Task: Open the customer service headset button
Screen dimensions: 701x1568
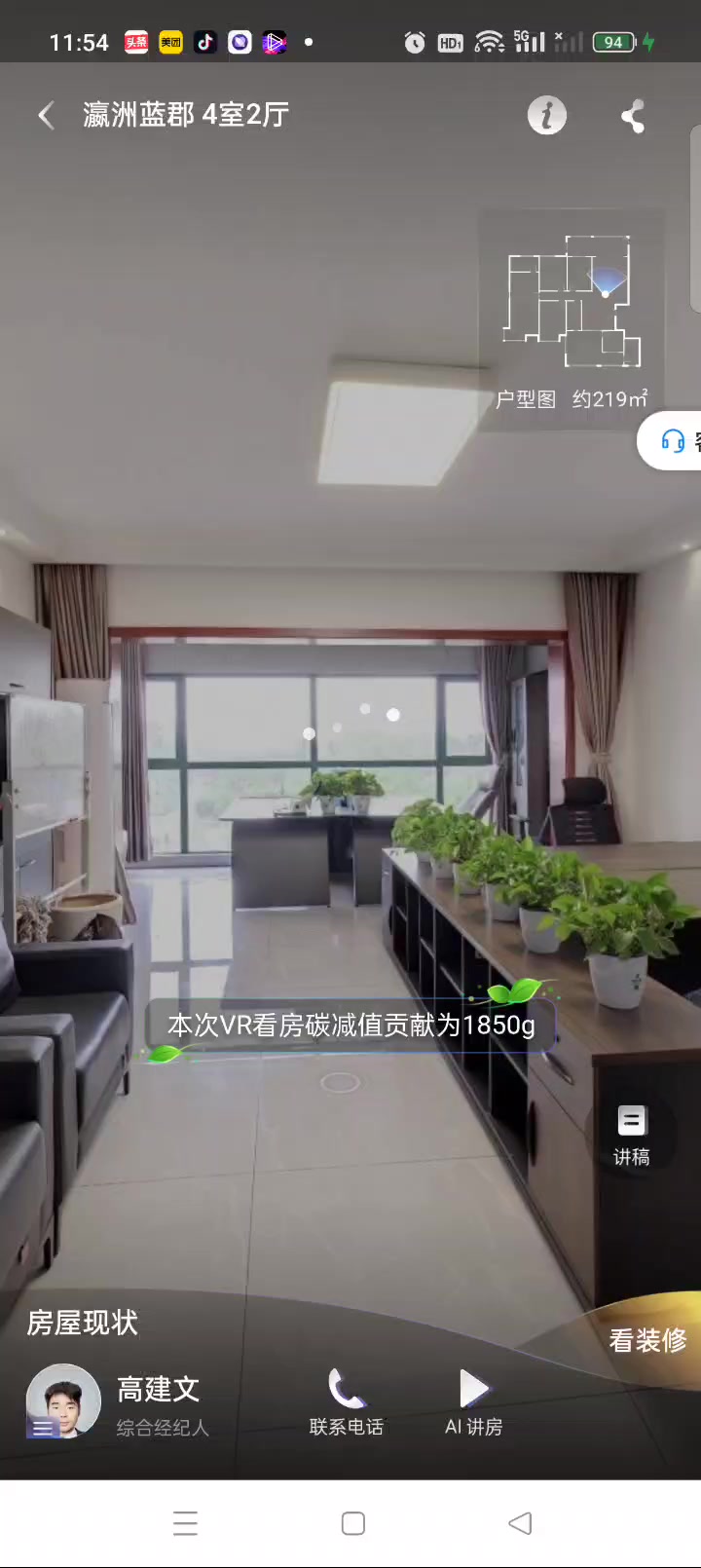Action: (674, 441)
